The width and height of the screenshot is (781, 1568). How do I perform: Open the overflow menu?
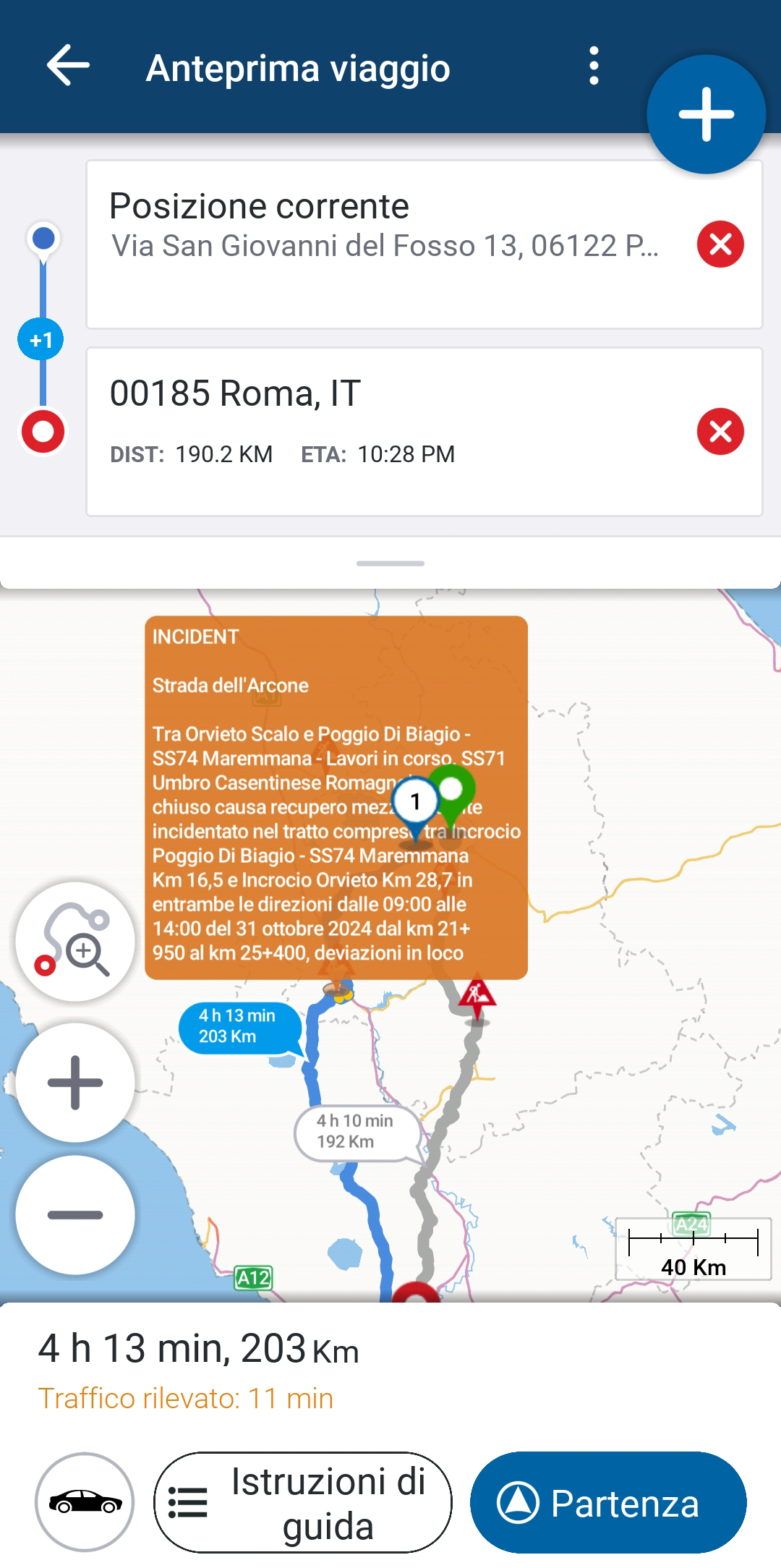594,66
